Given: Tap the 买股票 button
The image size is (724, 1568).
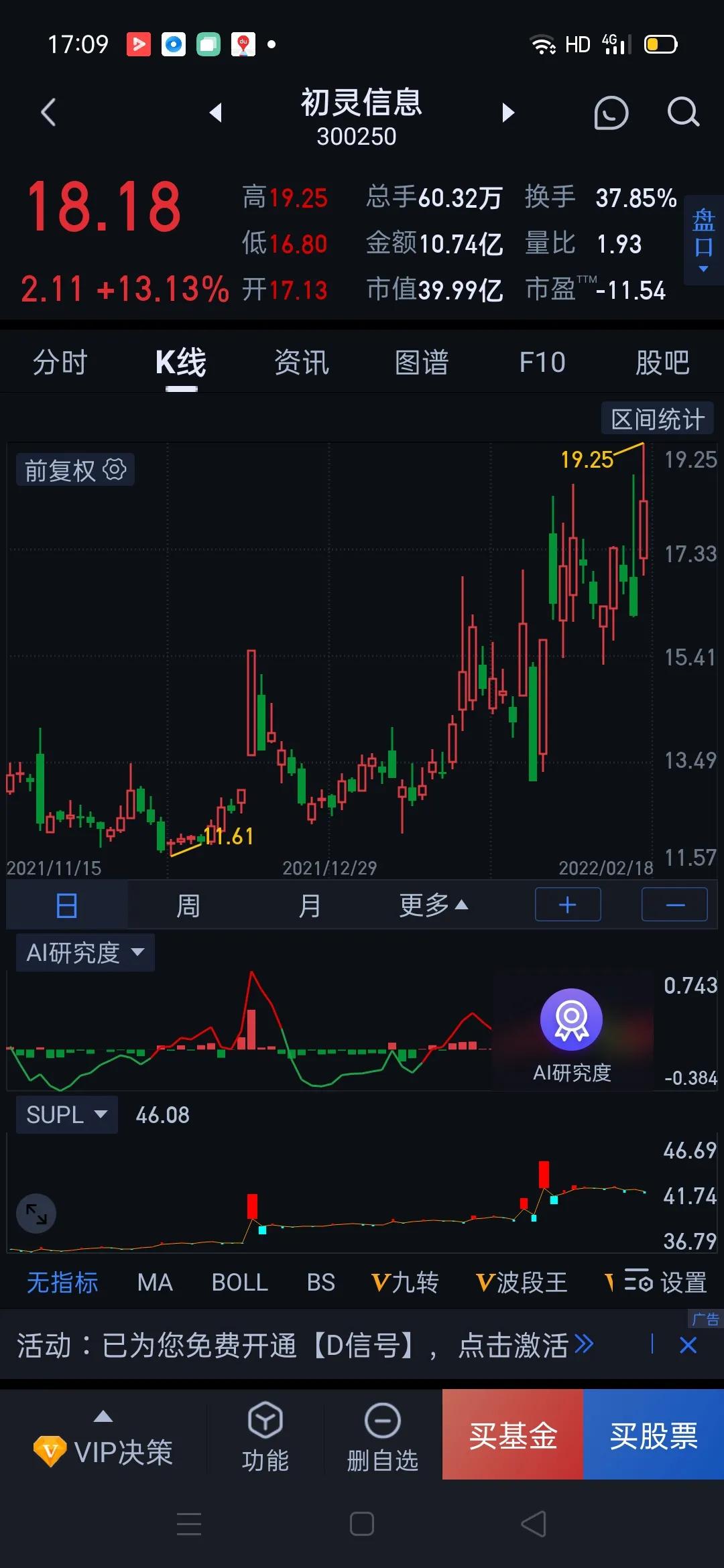Looking at the screenshot, I should point(654,1434).
